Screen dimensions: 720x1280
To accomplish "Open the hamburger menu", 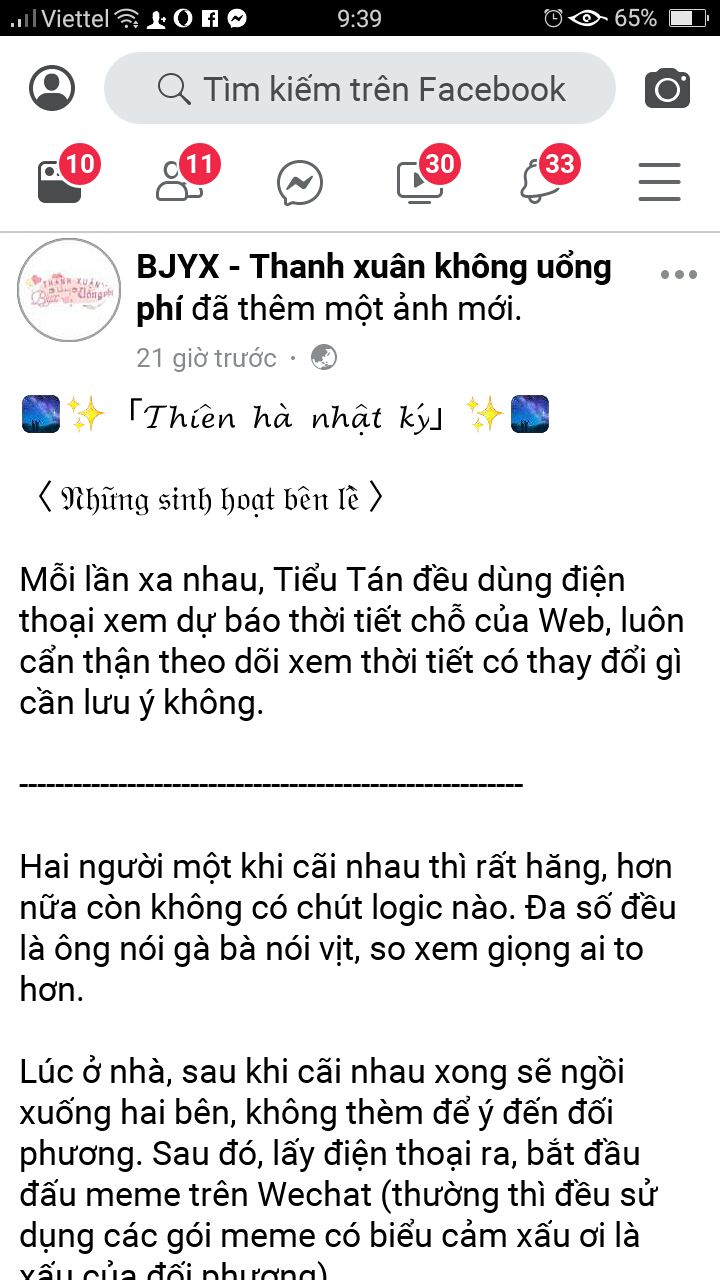I will pyautogui.click(x=659, y=183).
